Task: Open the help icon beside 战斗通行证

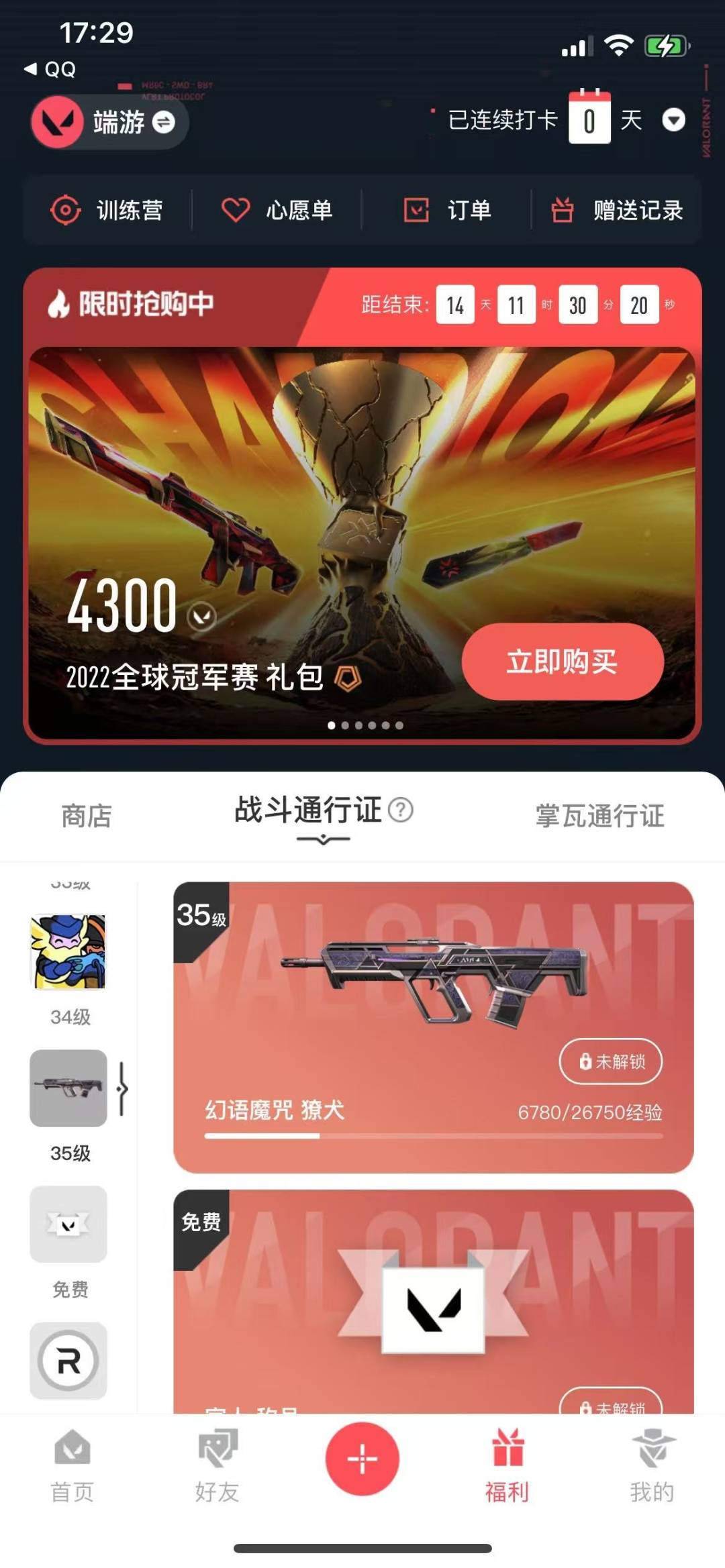Action: (401, 810)
